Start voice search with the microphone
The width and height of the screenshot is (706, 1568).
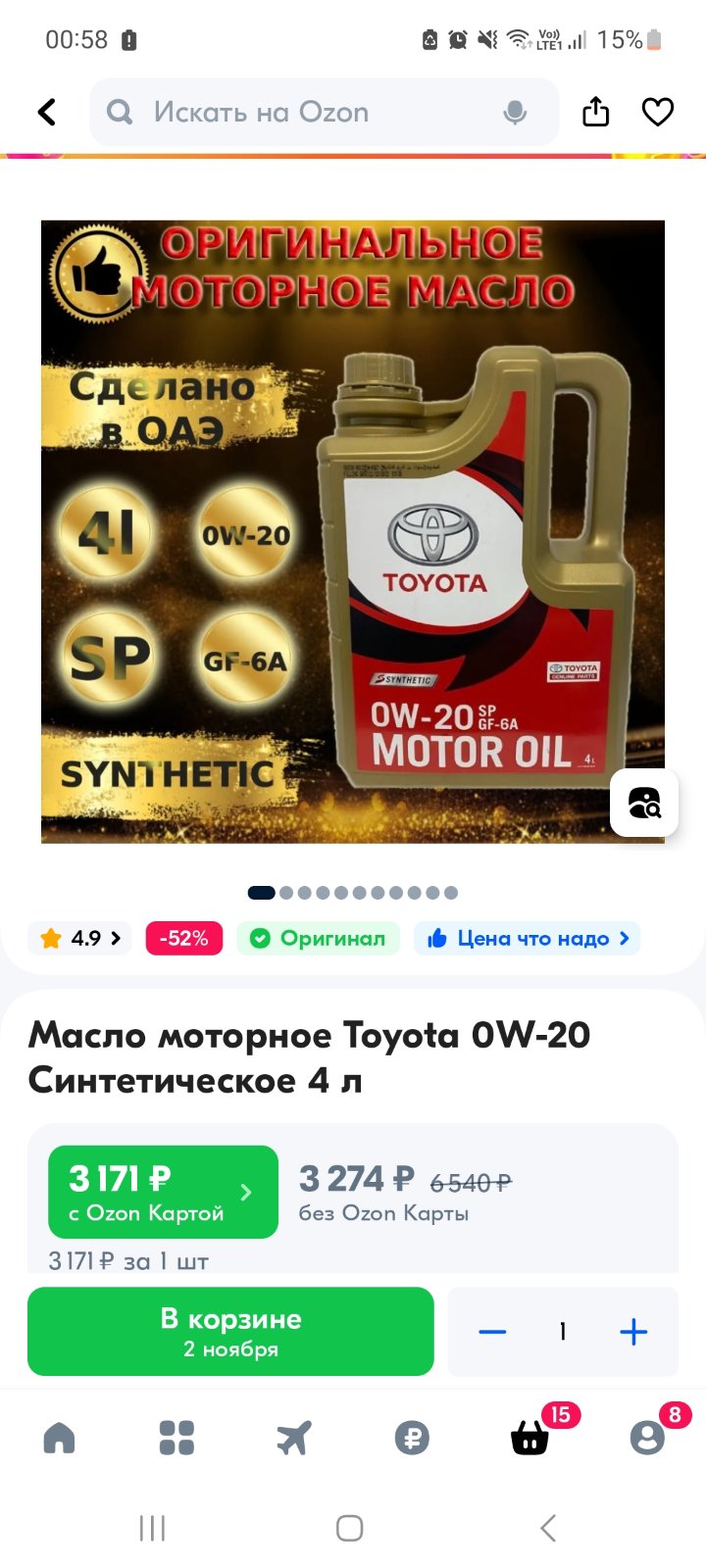515,113
